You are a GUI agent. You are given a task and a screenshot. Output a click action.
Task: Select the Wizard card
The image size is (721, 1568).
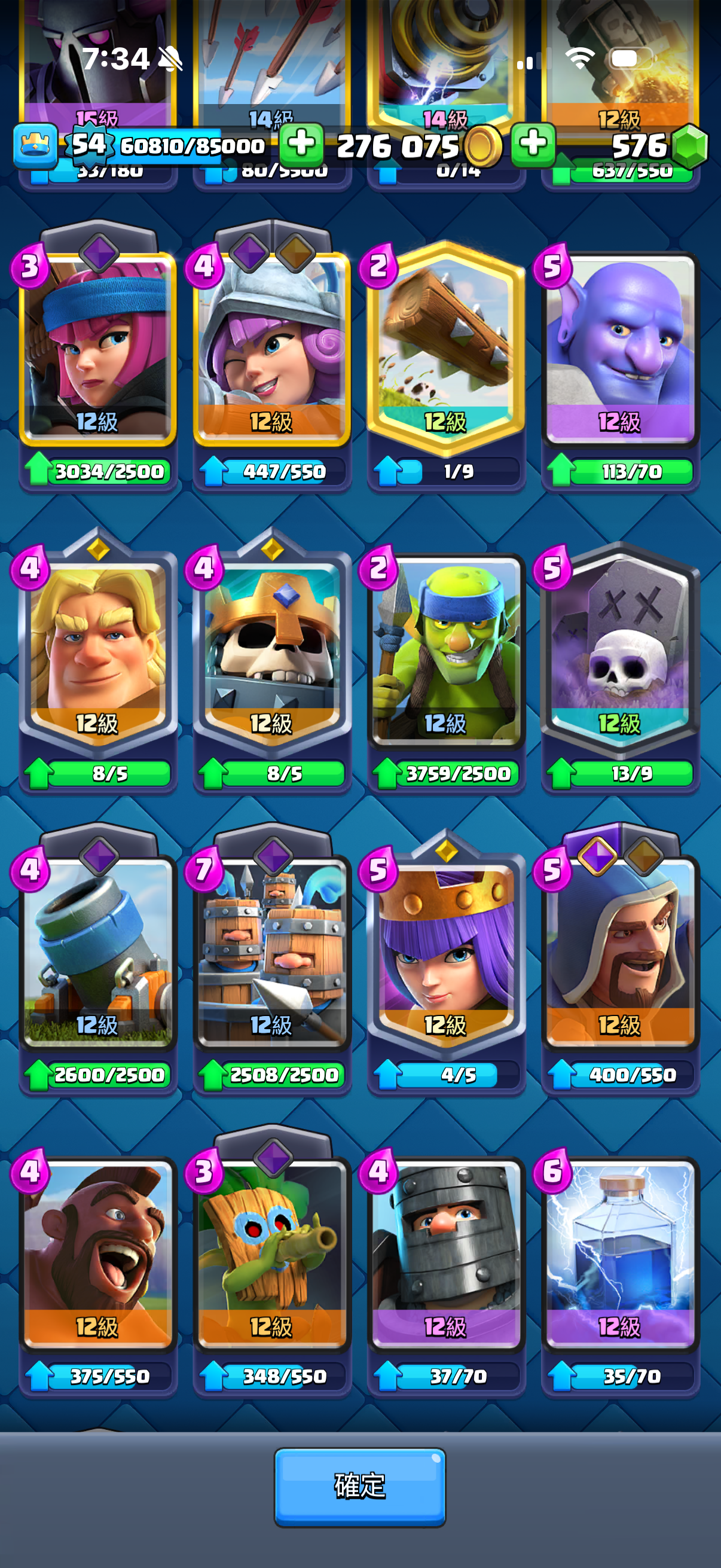point(620,951)
